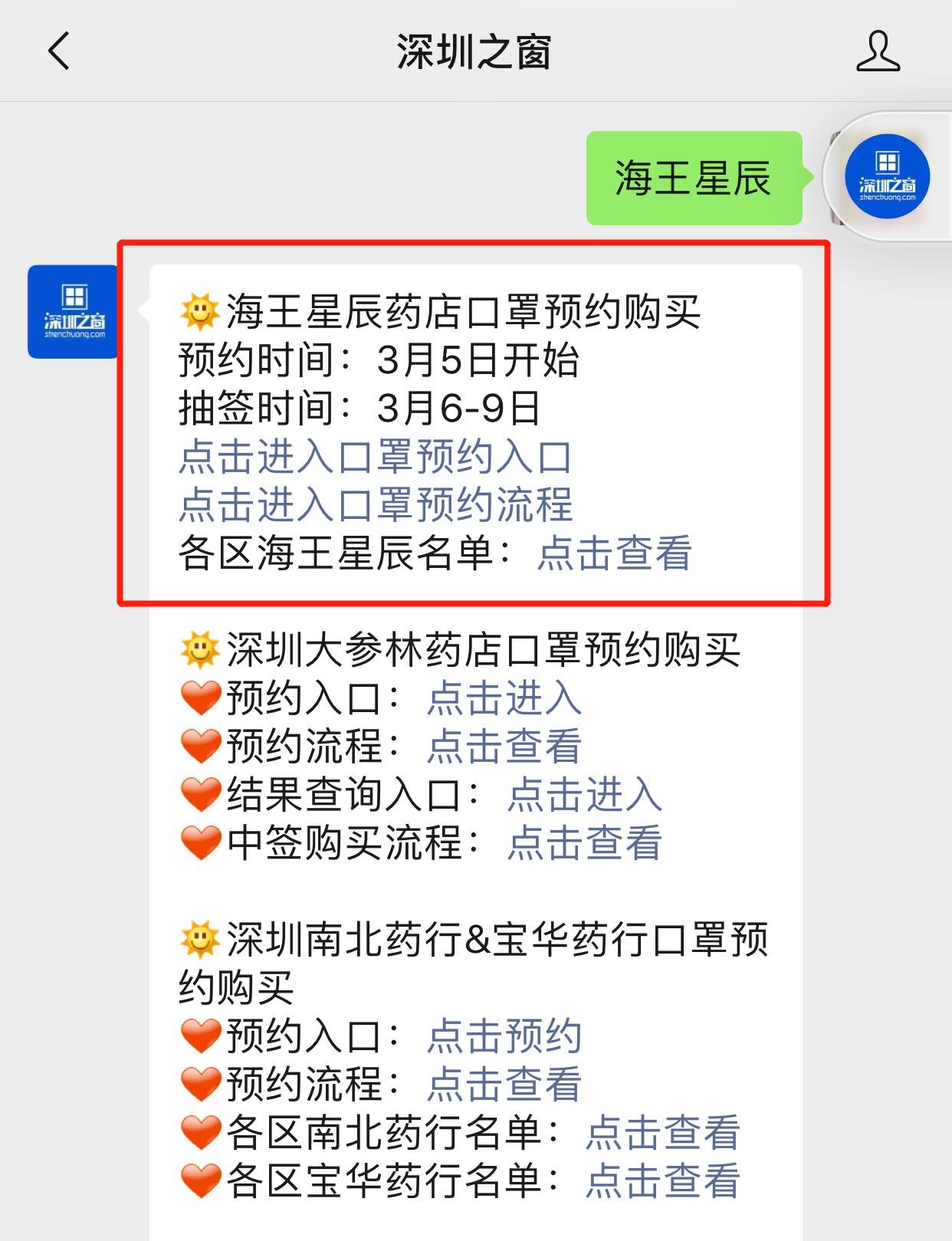Open link 点击进入口罩预约流程
Image resolution: width=952 pixels, height=1241 pixels.
(375, 504)
